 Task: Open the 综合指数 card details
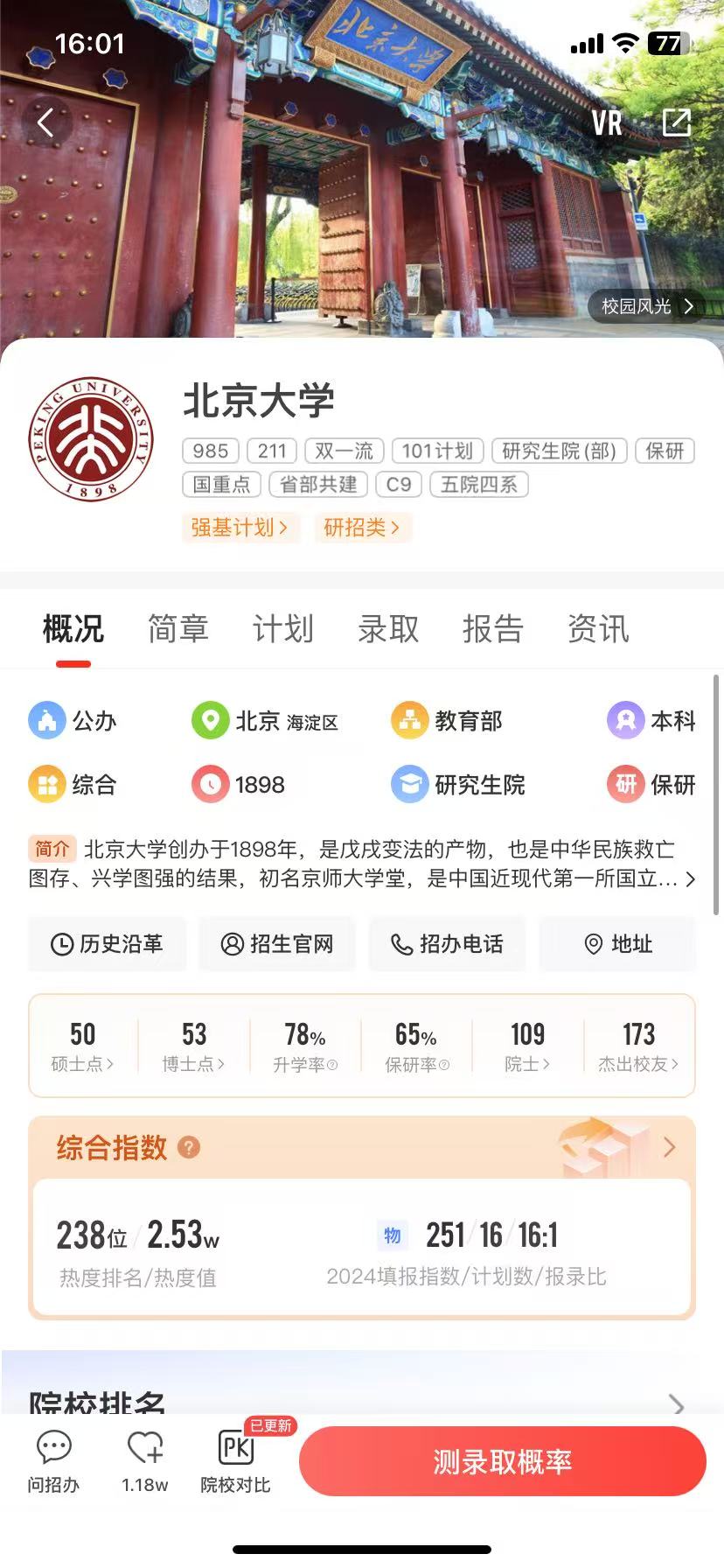tap(669, 1147)
